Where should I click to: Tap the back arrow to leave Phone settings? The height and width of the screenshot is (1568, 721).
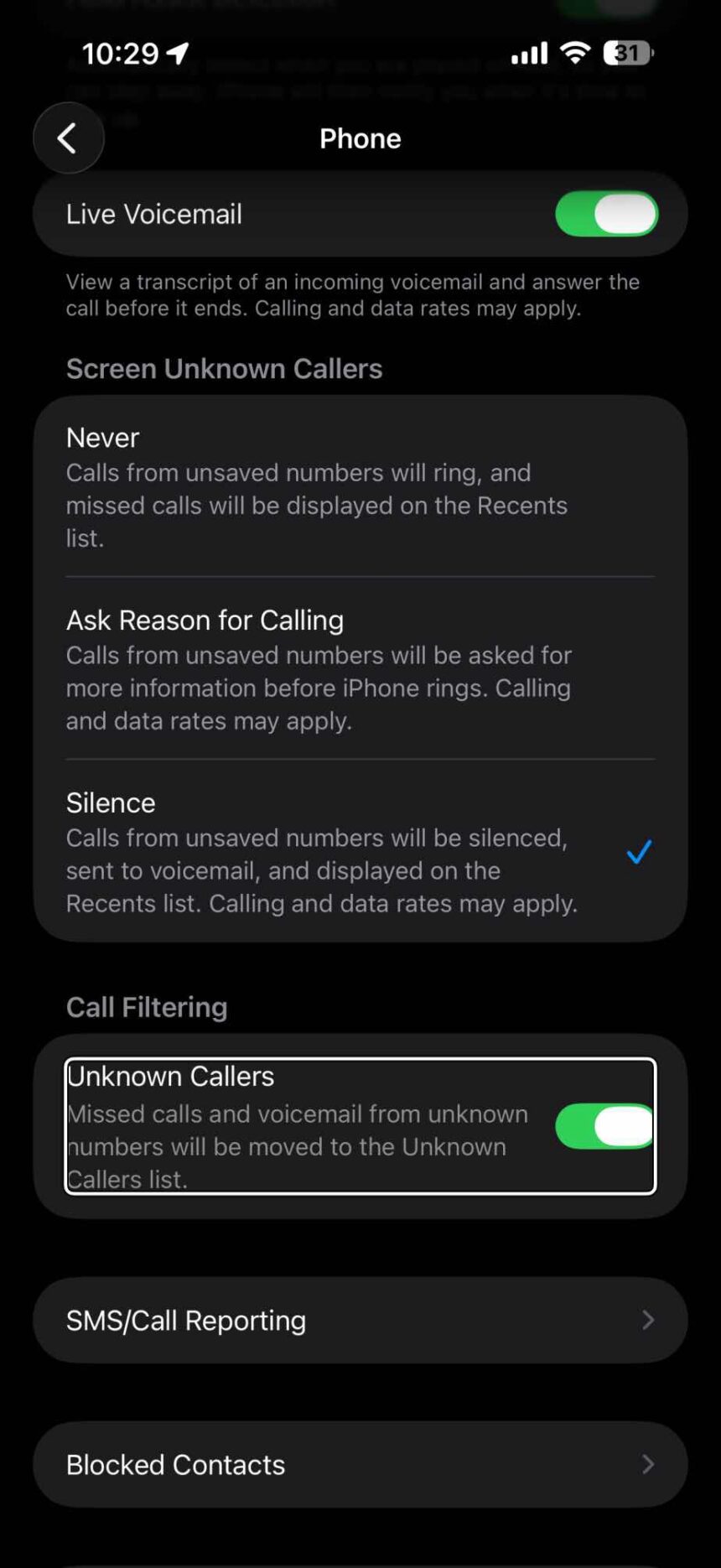point(68,138)
